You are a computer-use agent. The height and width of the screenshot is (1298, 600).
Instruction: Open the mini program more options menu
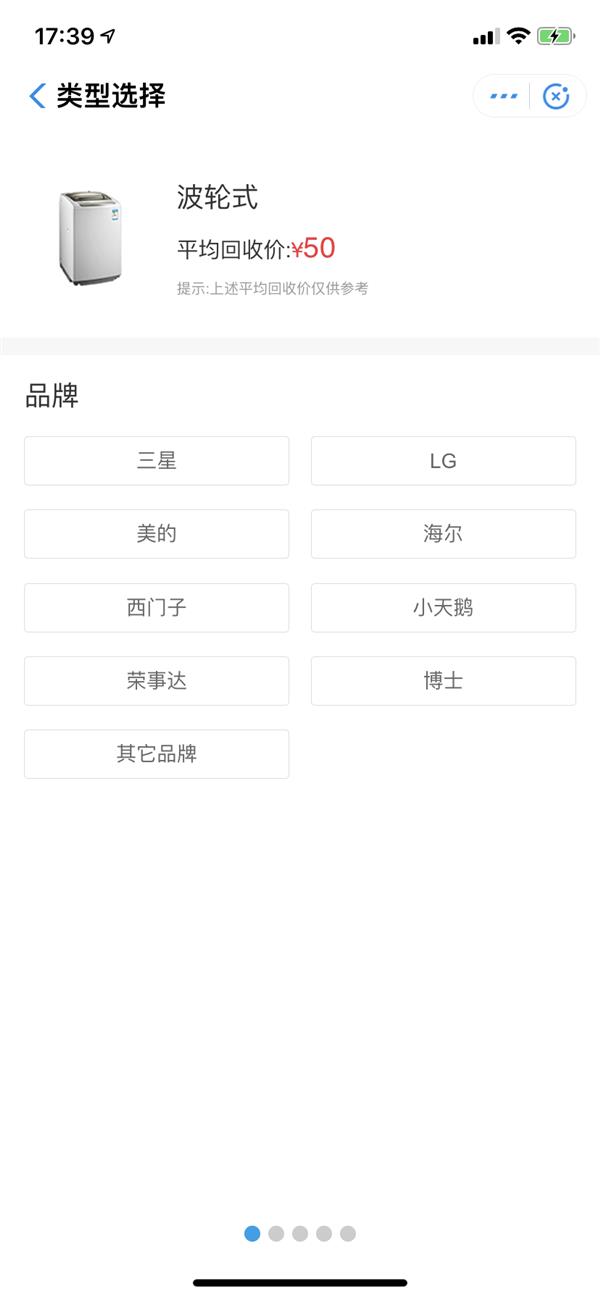[503, 96]
